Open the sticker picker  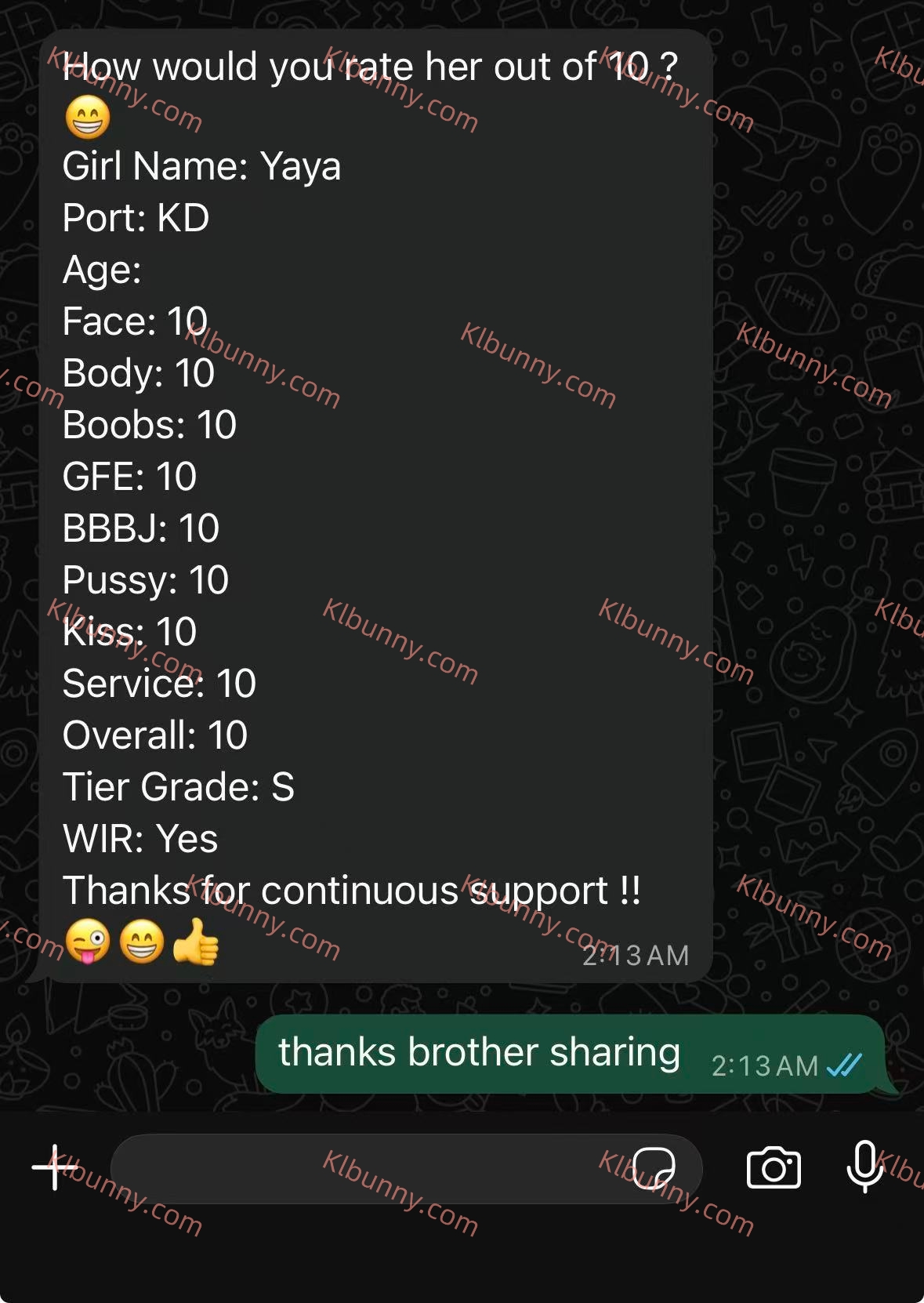click(x=654, y=1168)
